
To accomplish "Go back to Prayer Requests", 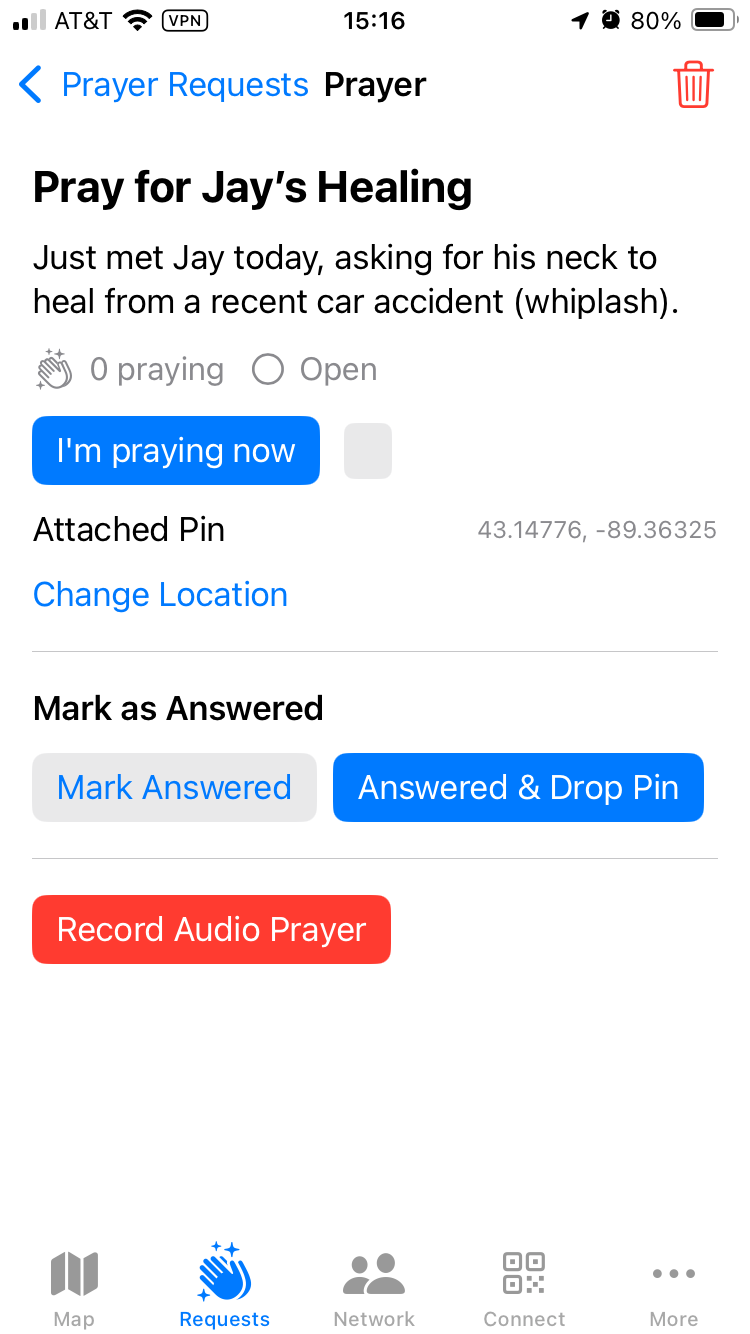I will pos(164,85).
